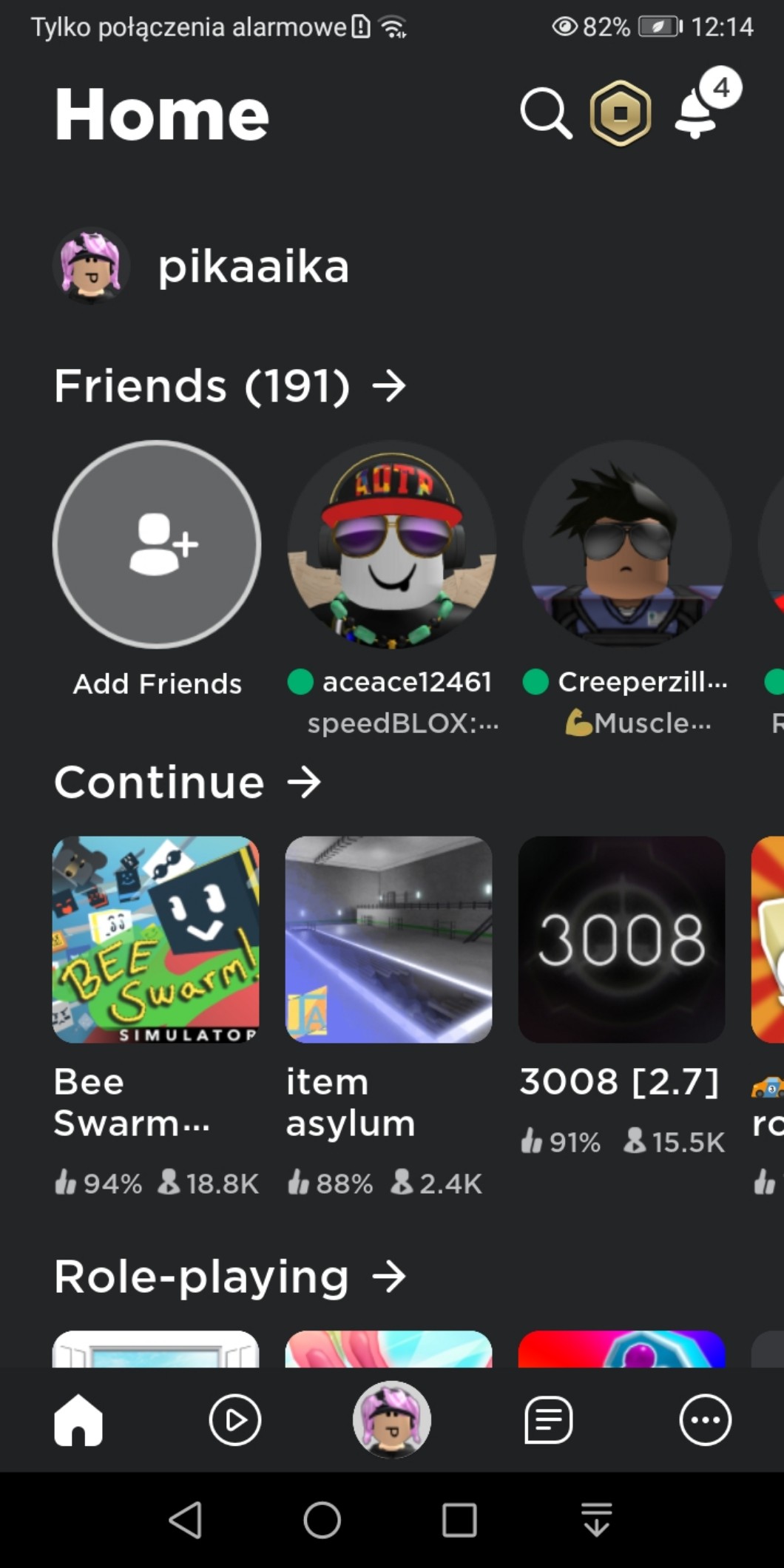Switch to the chat tab
Viewport: 784px width, 1568px height.
coord(549,1420)
